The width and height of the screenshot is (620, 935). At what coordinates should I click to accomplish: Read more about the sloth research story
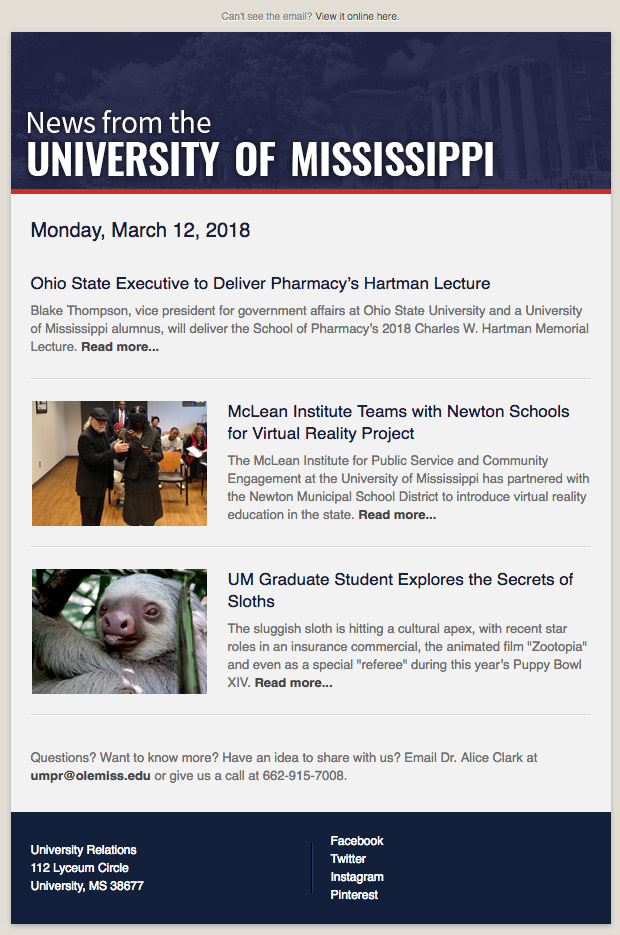(x=293, y=683)
